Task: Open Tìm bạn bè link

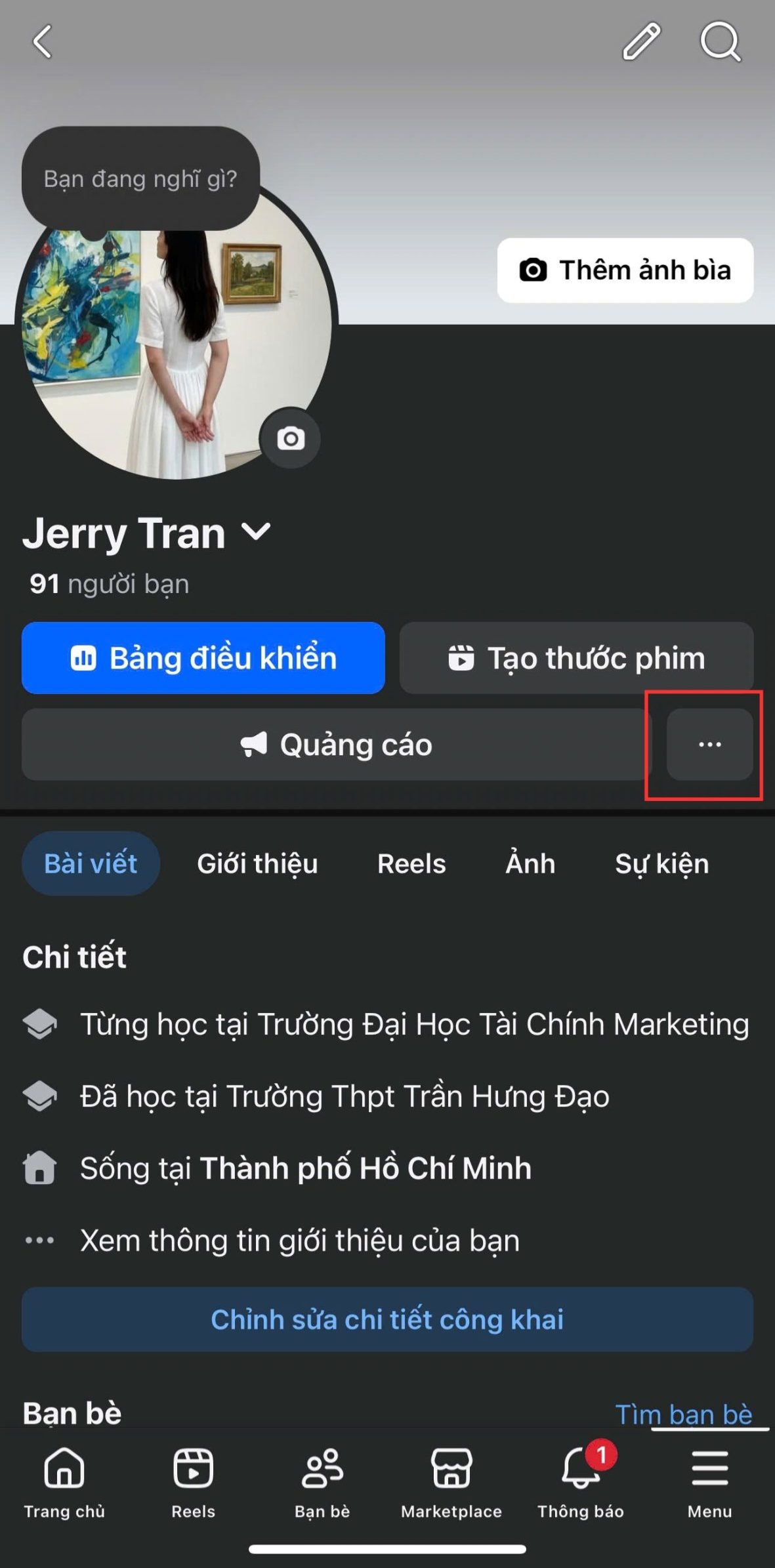Action: click(685, 1414)
